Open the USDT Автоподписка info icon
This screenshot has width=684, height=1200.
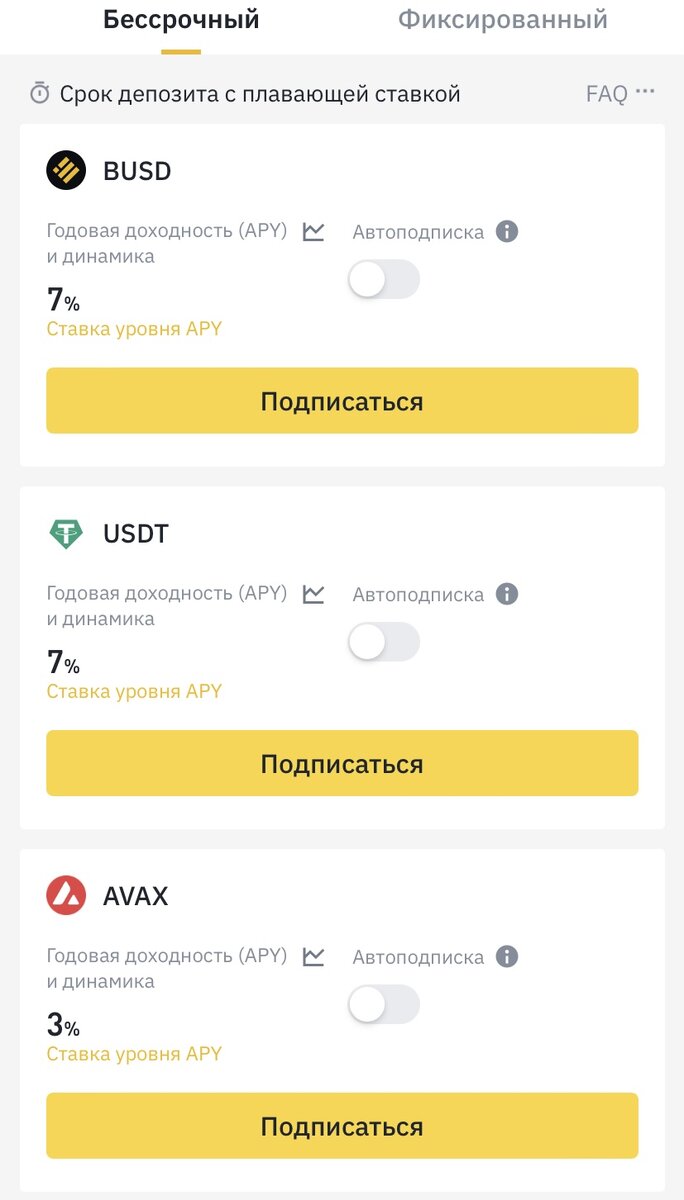pyautogui.click(x=507, y=594)
